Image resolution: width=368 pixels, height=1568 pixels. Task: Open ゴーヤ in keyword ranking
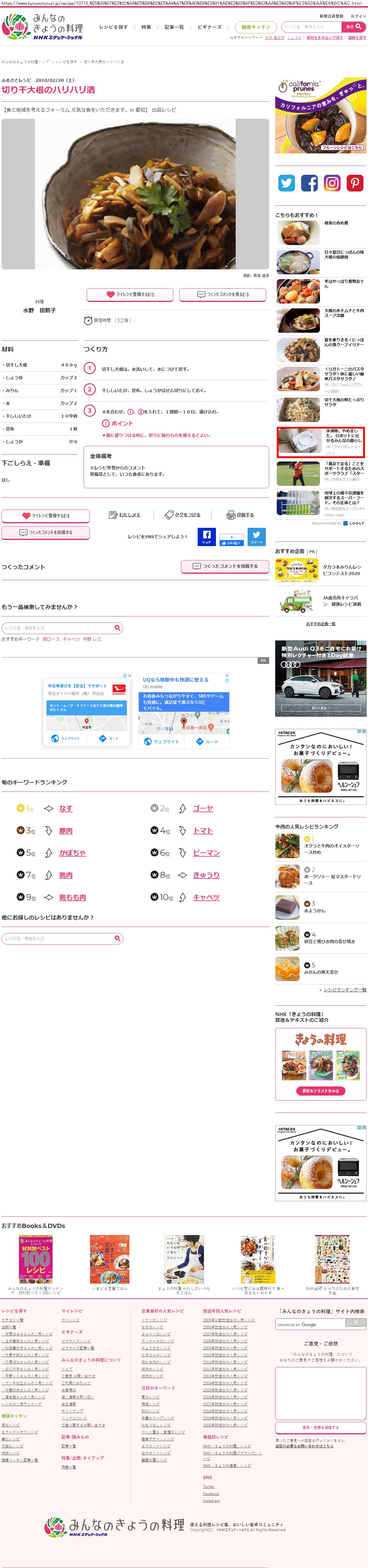[x=203, y=808]
